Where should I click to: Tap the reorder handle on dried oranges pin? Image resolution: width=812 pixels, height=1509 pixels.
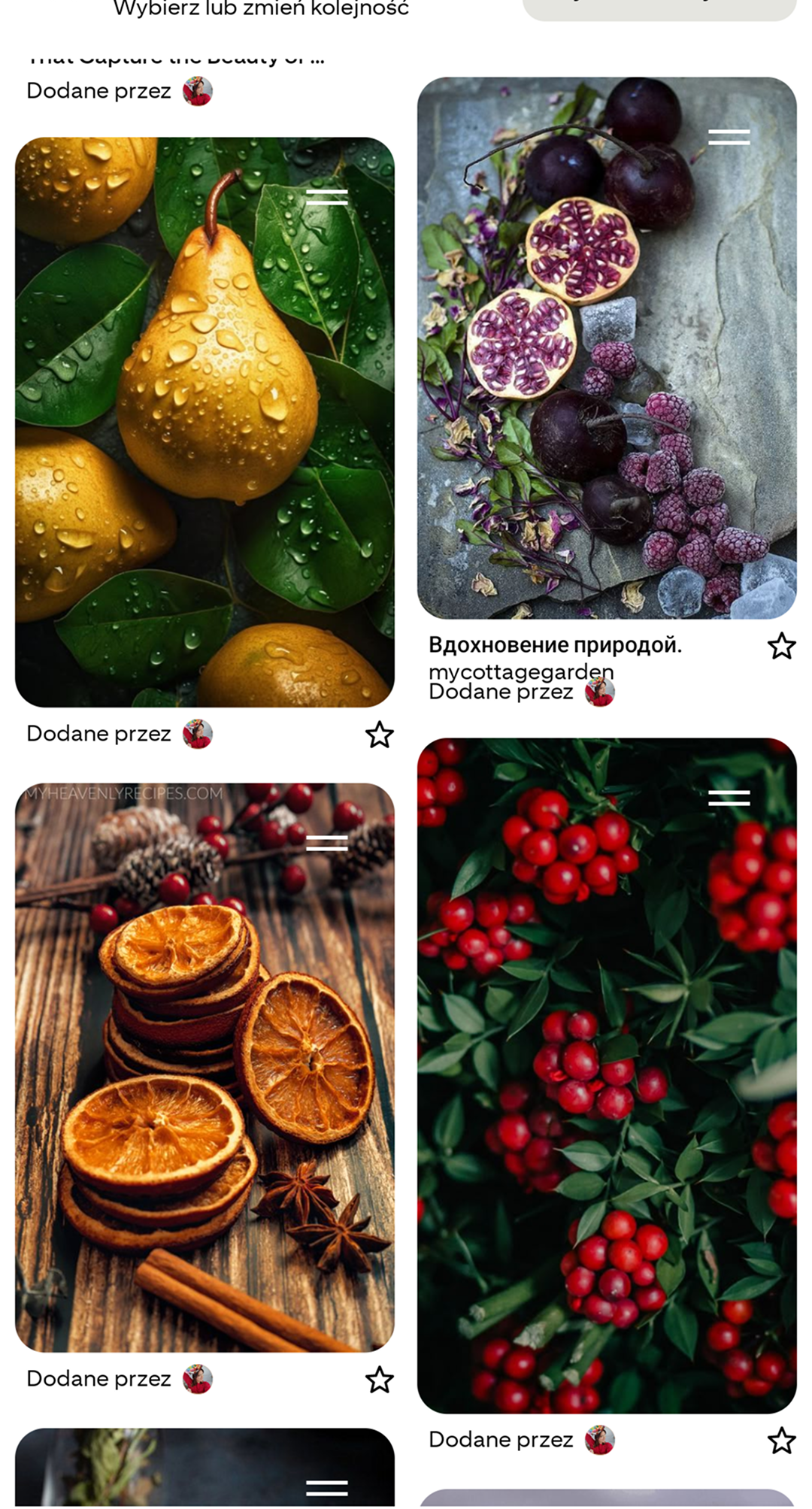coord(327,843)
